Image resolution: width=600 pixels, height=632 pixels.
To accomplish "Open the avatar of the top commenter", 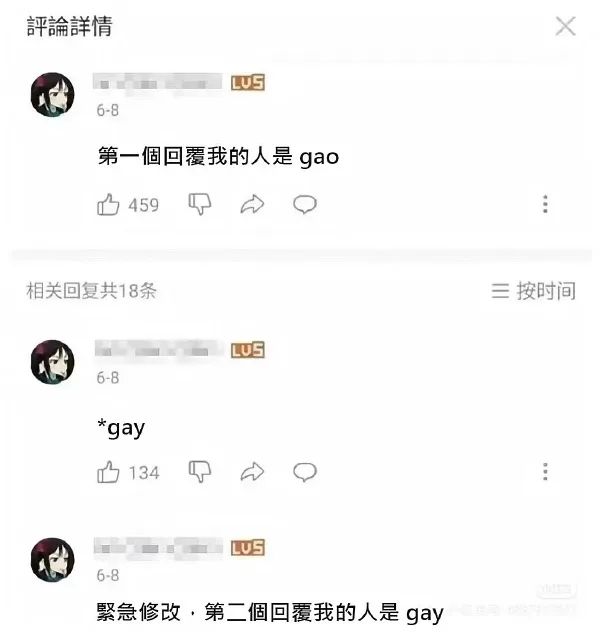I will [x=53, y=95].
